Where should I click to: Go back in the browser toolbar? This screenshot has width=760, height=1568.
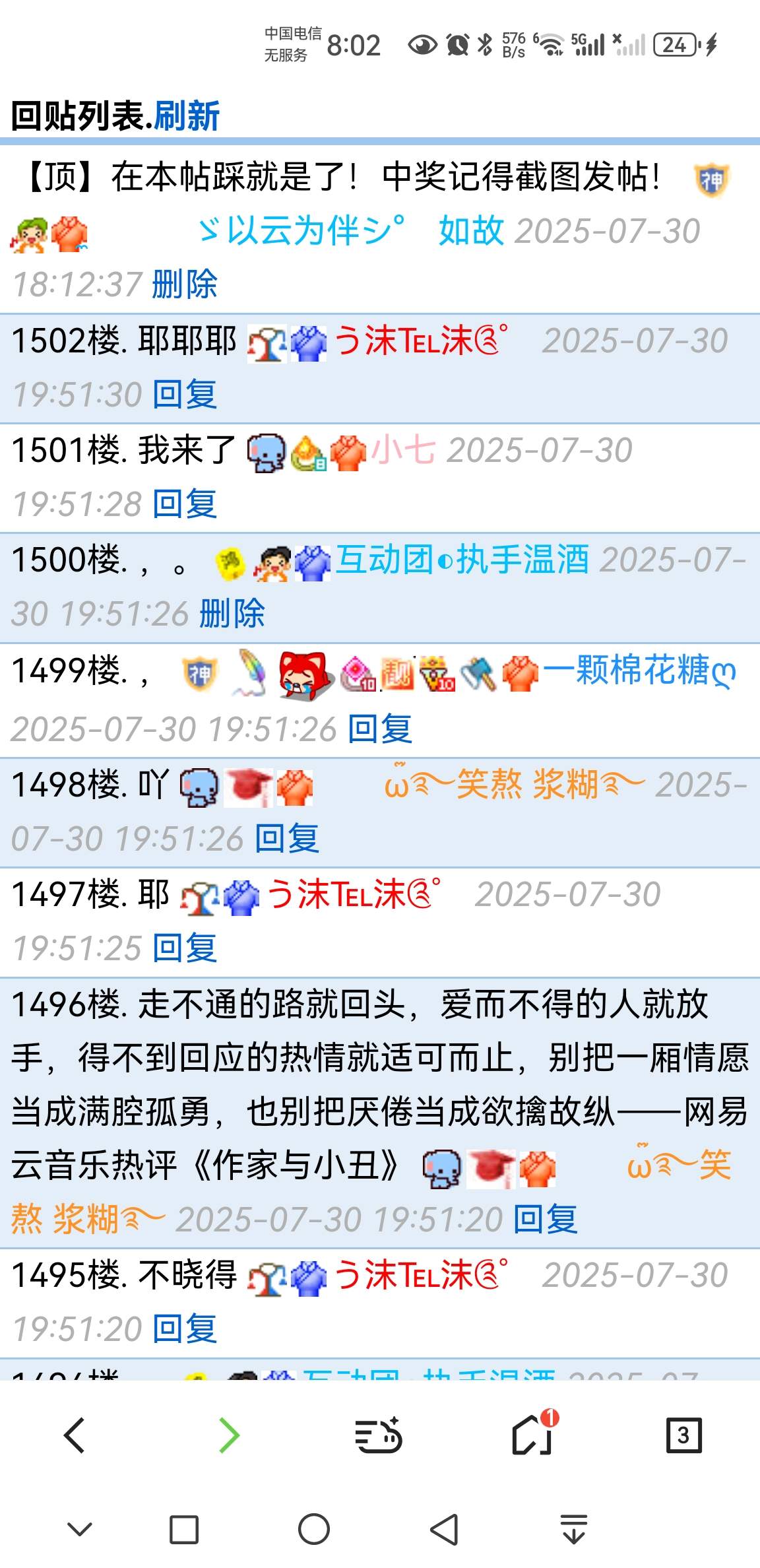pyautogui.click(x=74, y=1435)
